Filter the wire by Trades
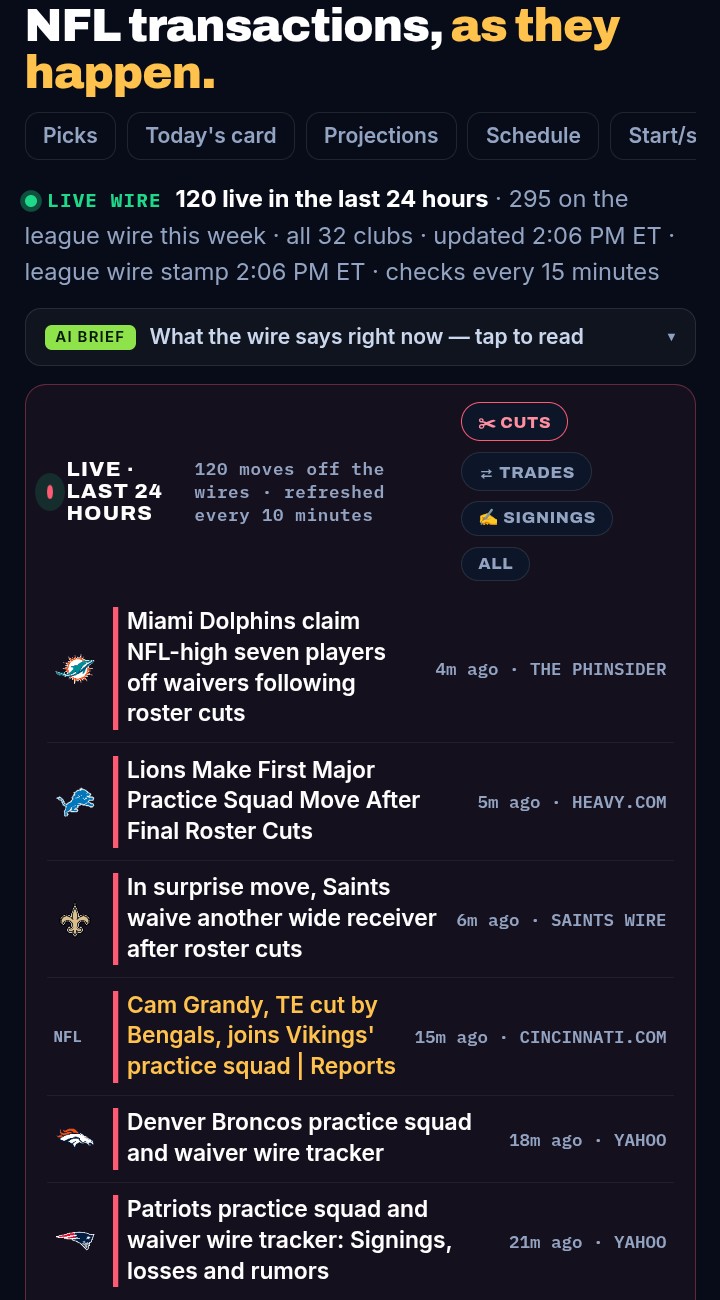This screenshot has width=720, height=1300. [x=526, y=472]
